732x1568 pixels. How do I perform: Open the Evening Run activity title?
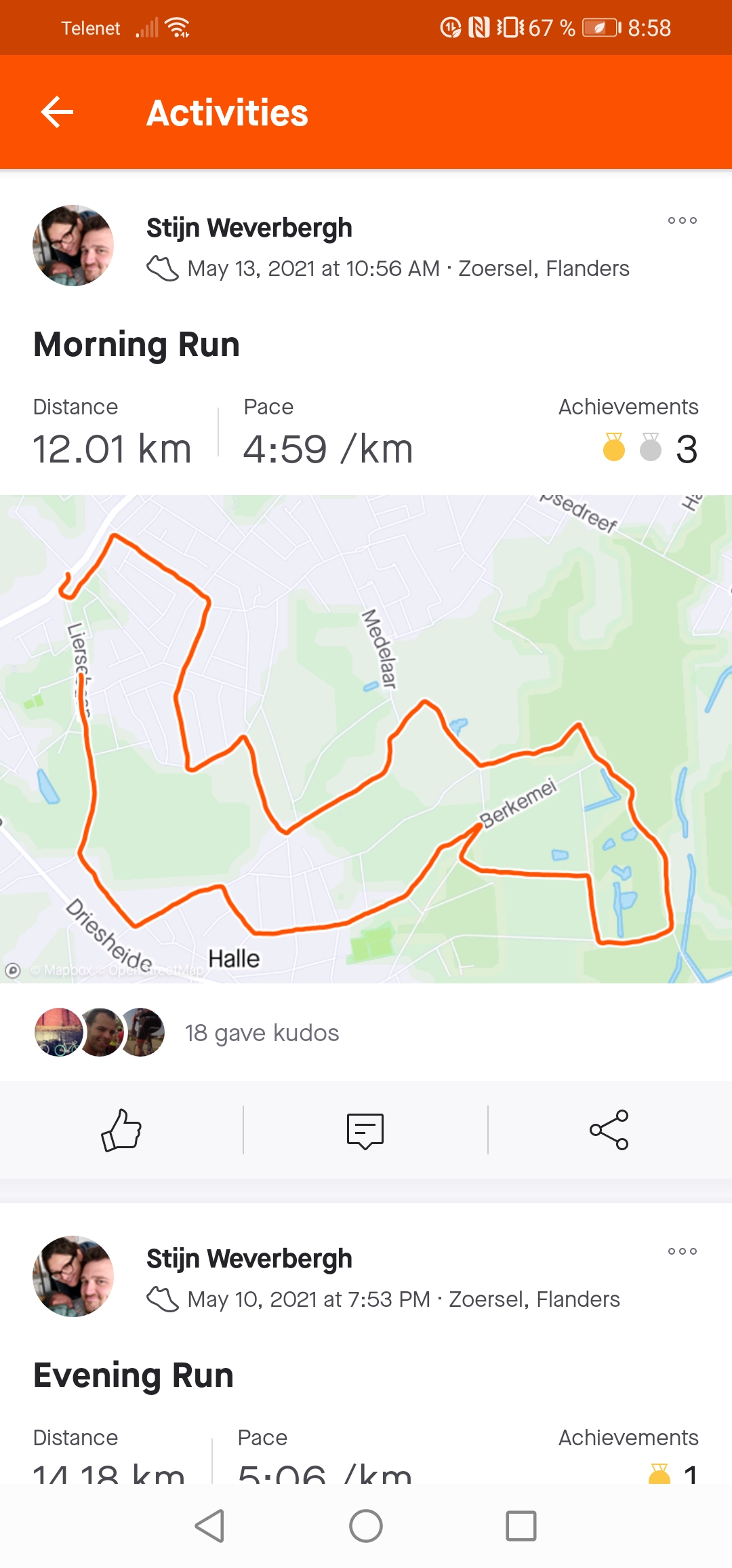(x=134, y=1375)
